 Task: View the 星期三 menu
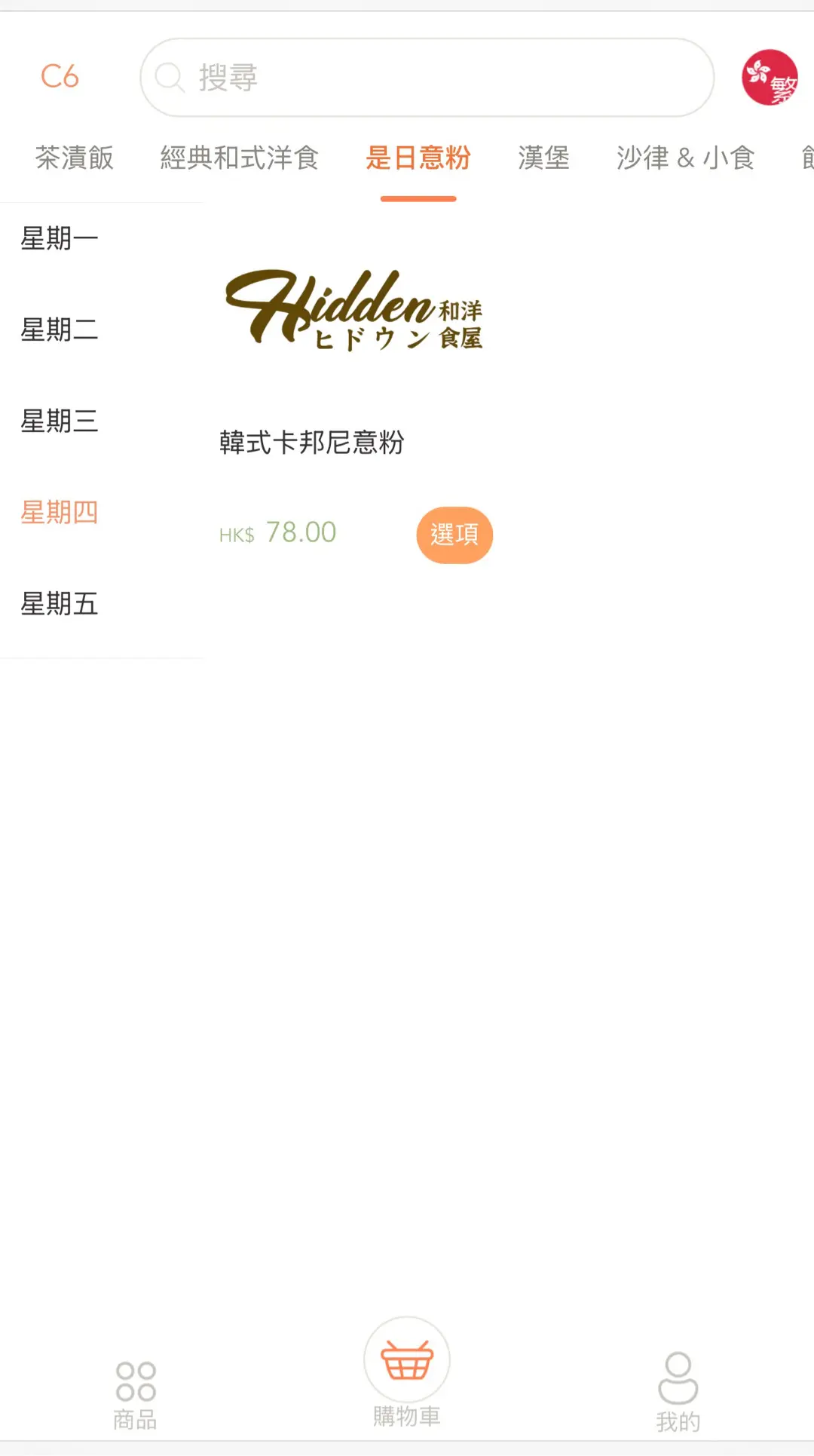(x=60, y=421)
